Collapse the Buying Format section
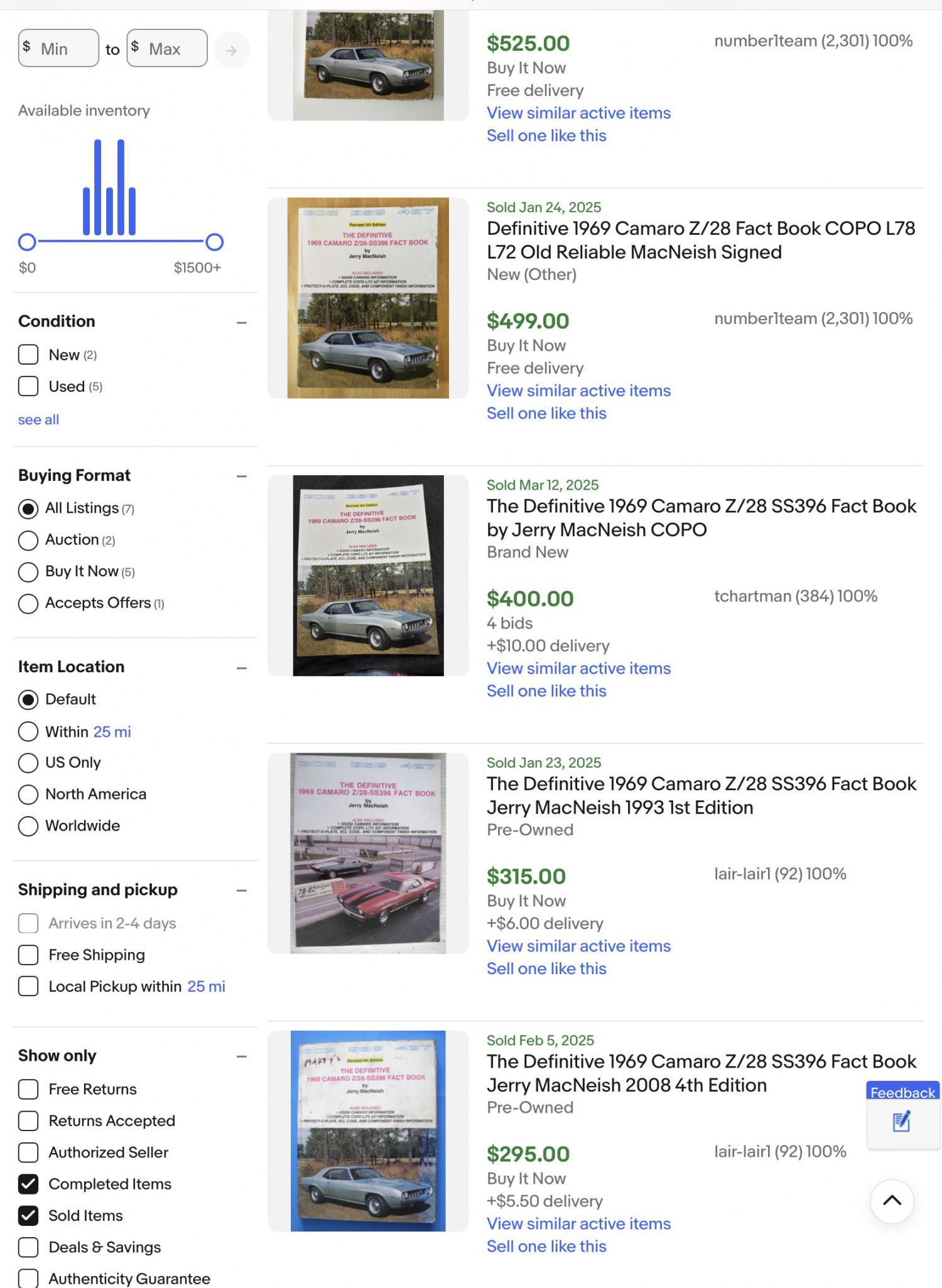The height and width of the screenshot is (1288, 942). pos(241,476)
